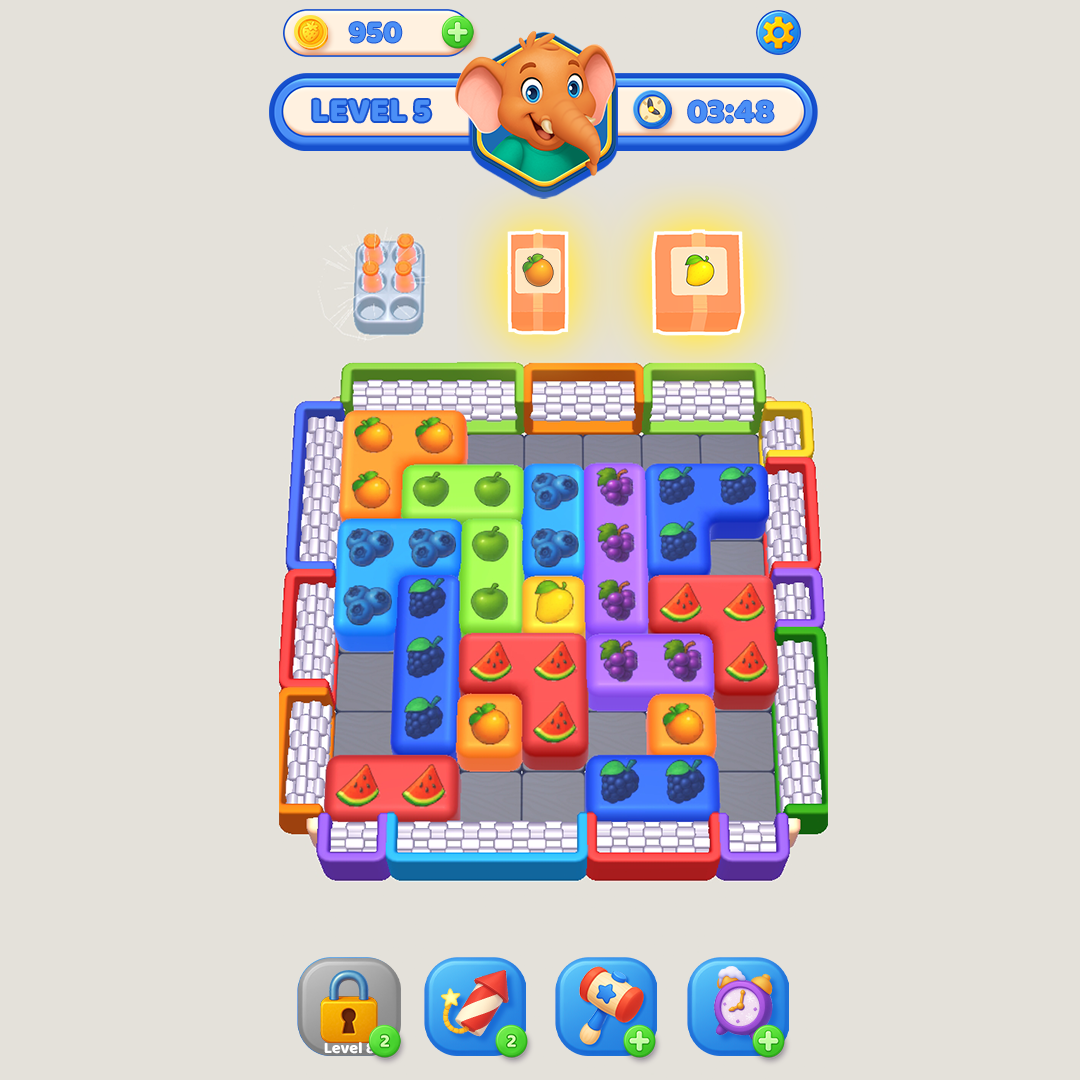Tap the locked booster slot

point(349,1006)
